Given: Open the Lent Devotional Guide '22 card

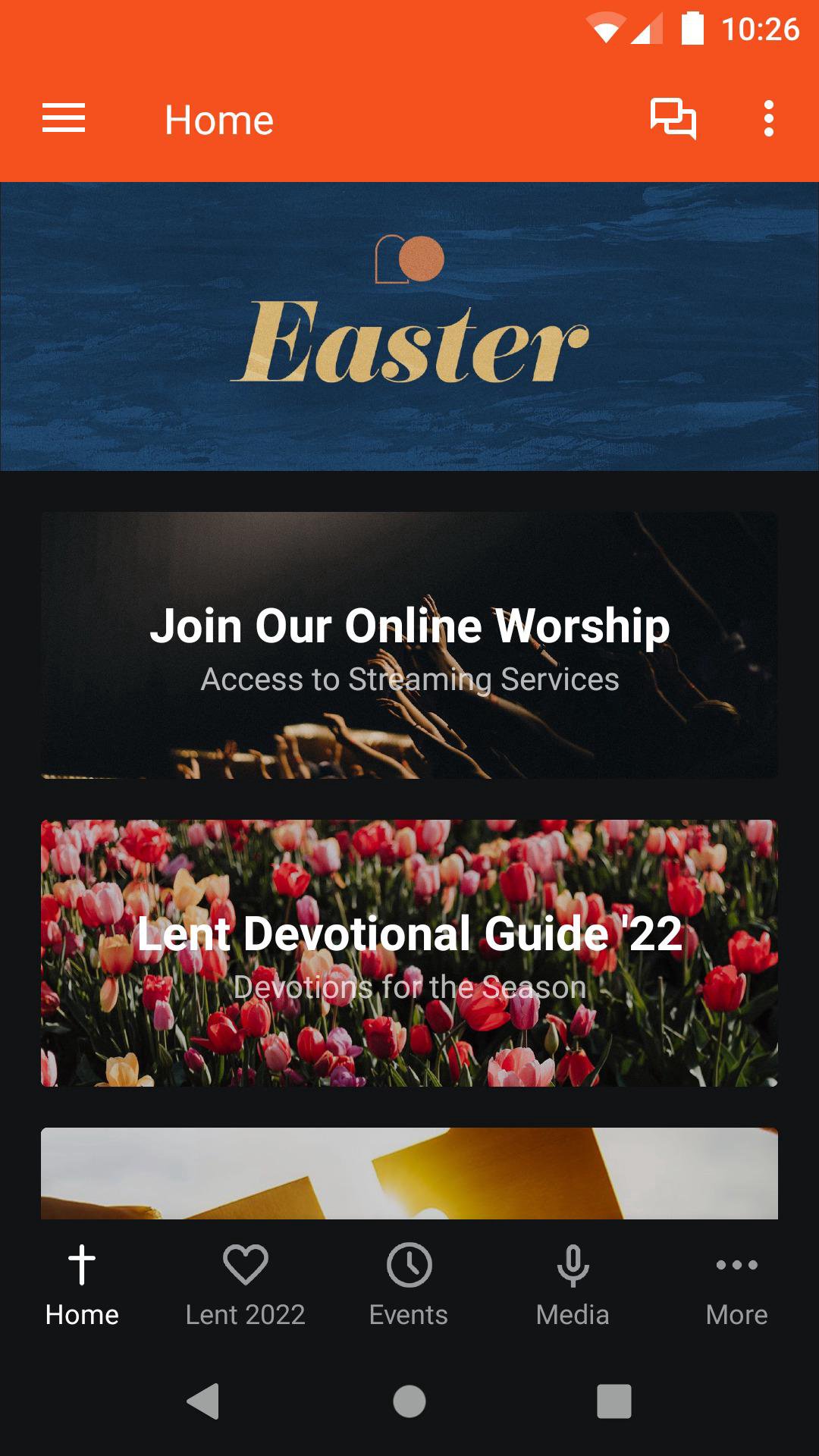Looking at the screenshot, I should pyautogui.click(x=409, y=952).
